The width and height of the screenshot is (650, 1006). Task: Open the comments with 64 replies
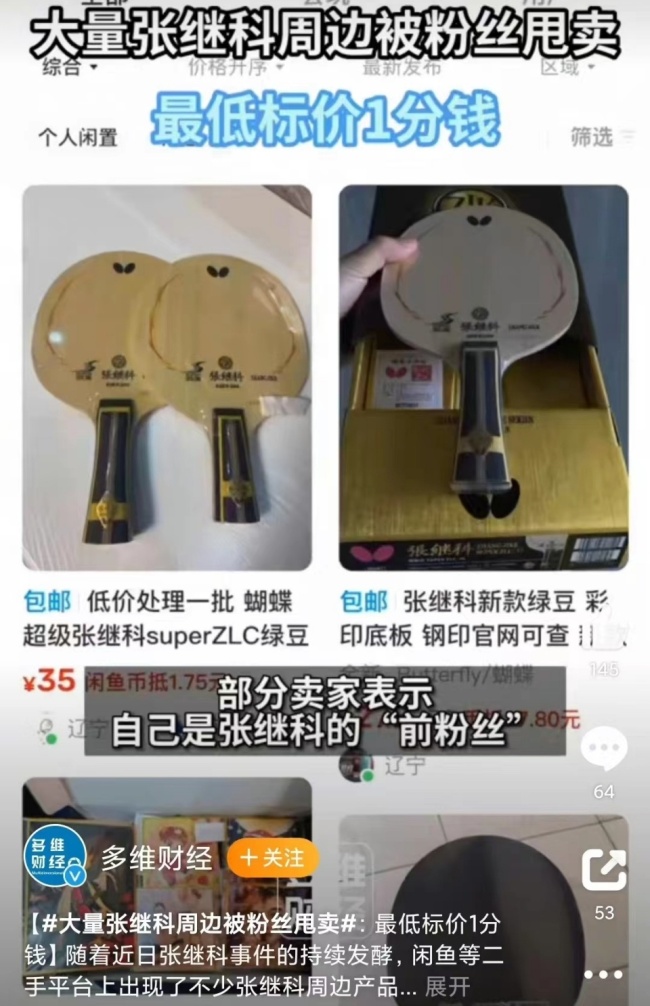[x=603, y=750]
